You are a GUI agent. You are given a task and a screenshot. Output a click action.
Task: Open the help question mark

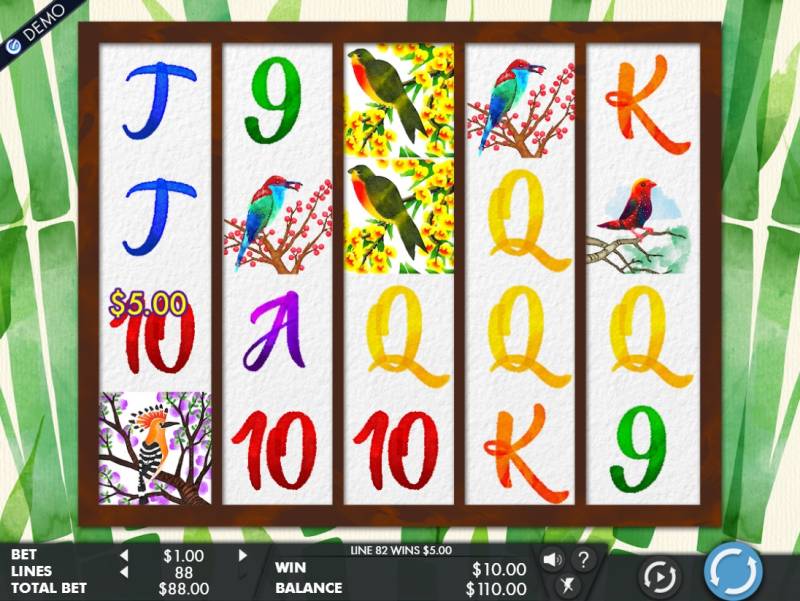[583, 560]
